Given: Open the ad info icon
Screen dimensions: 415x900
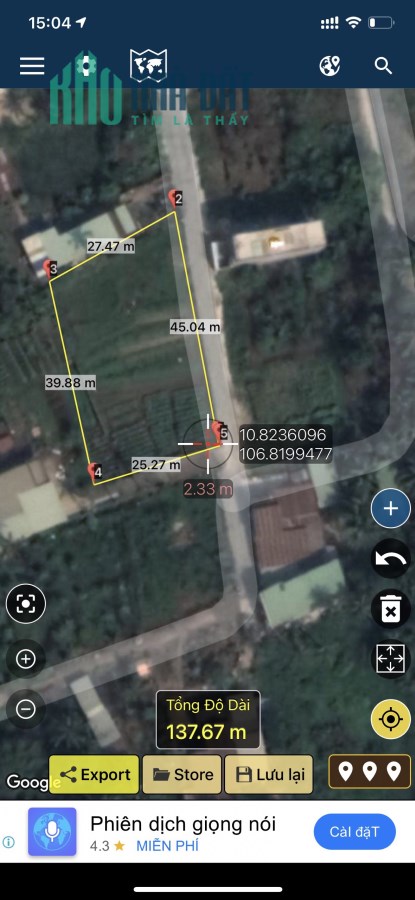Looking at the screenshot, I should point(8,843).
